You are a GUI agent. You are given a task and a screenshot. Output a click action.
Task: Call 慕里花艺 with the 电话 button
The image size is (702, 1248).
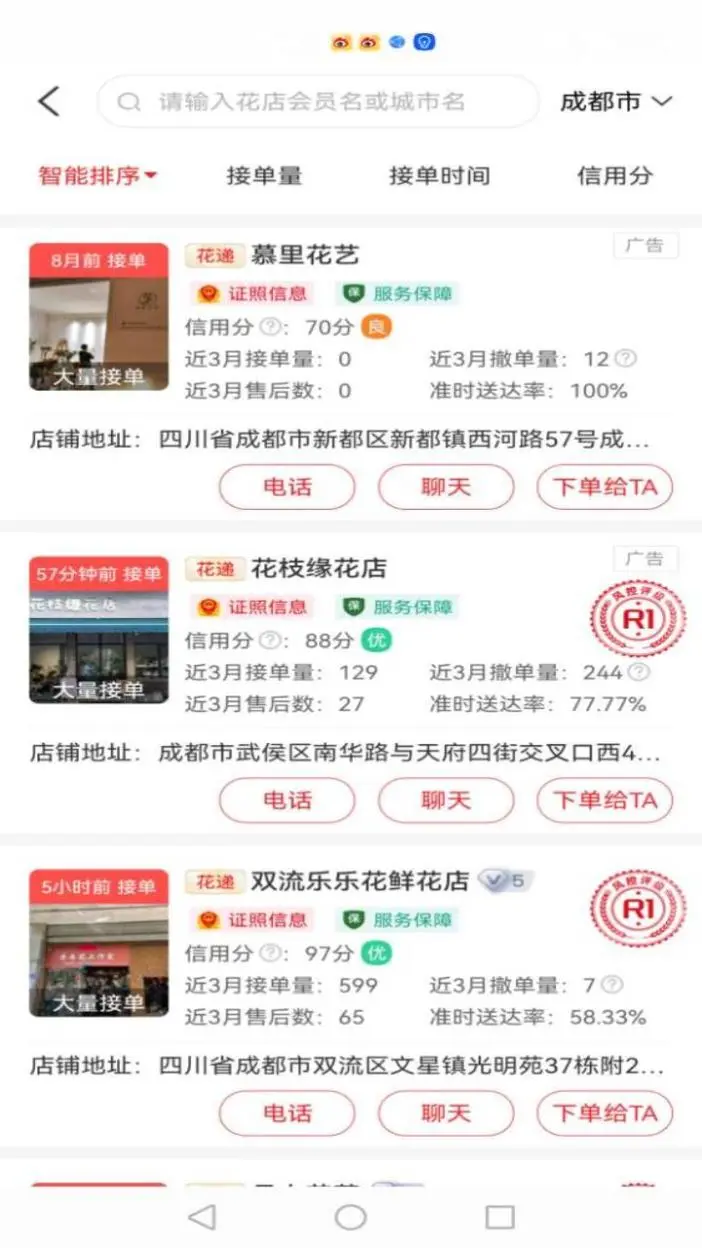click(287, 488)
